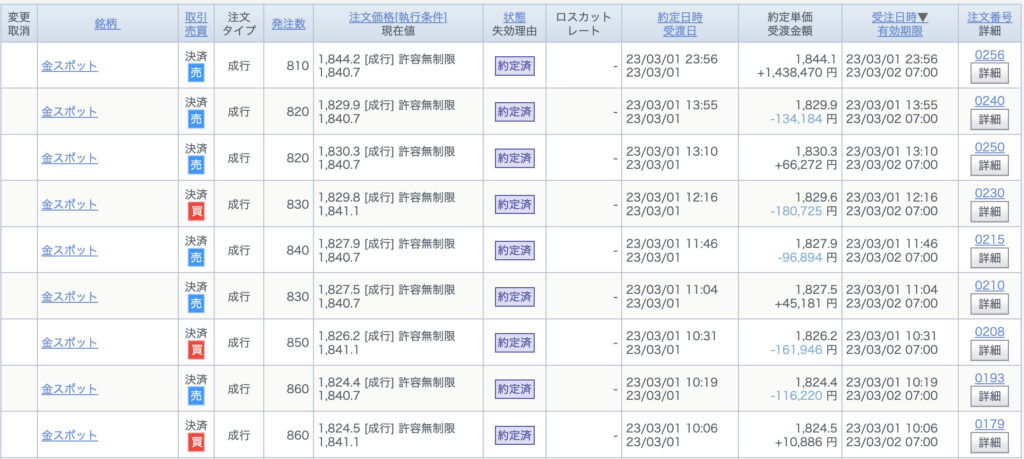Tap 詳細 button for order 0240
Screen dimensions: 1024x459
coord(989,119)
